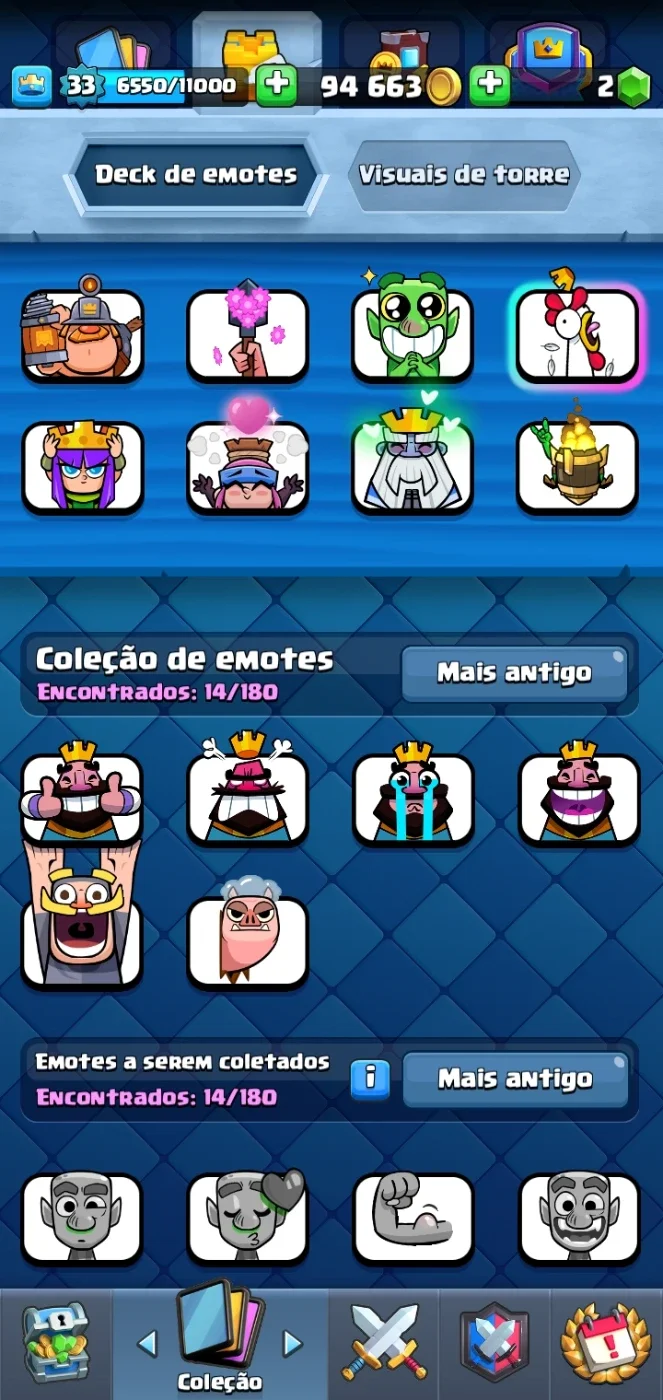Change sorting with Mais antigo in Emotes a serem coletados
The width and height of the screenshot is (663, 1400).
[x=515, y=1079]
